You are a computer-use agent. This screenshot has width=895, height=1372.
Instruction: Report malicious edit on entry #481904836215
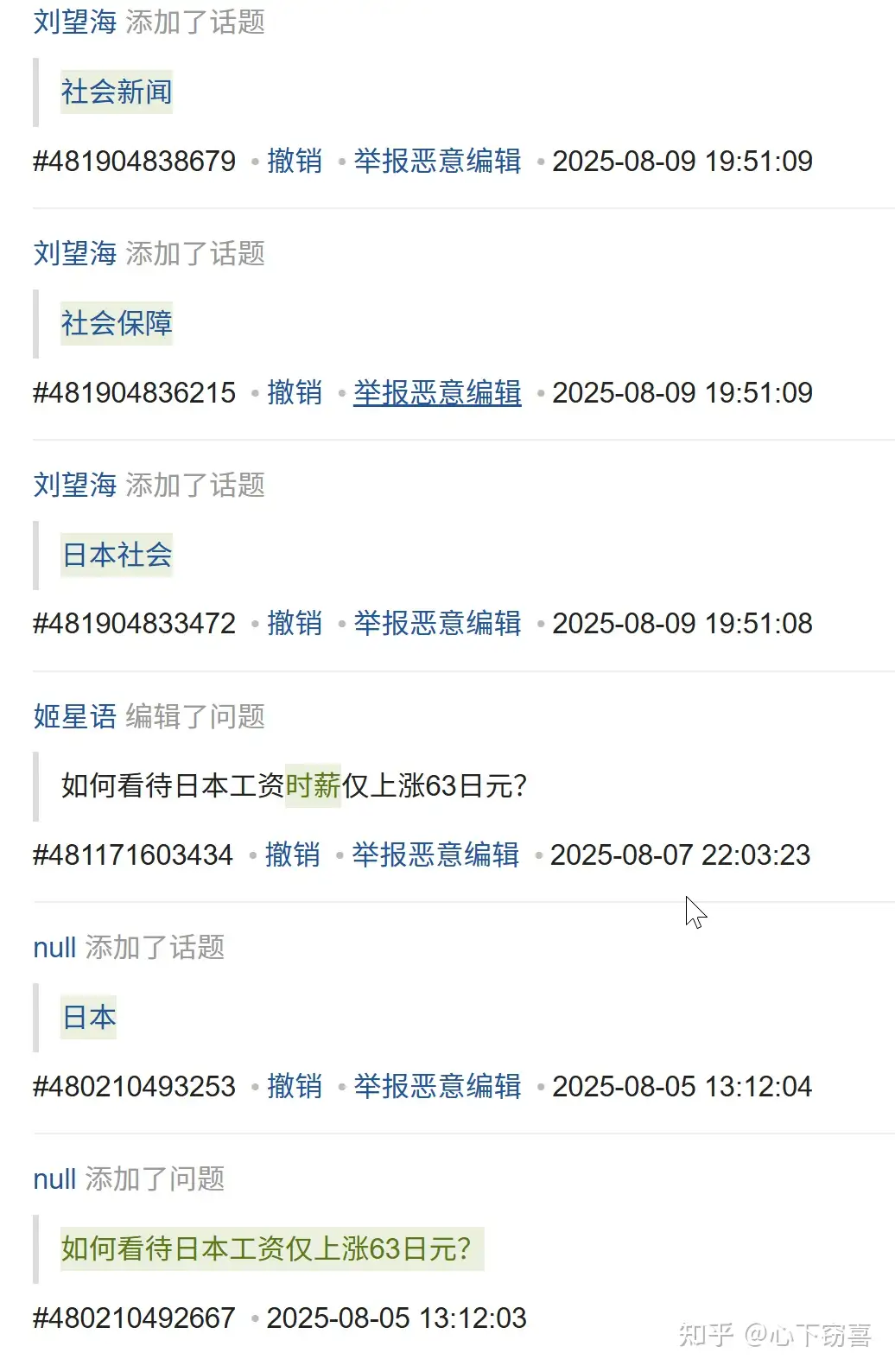[437, 392]
